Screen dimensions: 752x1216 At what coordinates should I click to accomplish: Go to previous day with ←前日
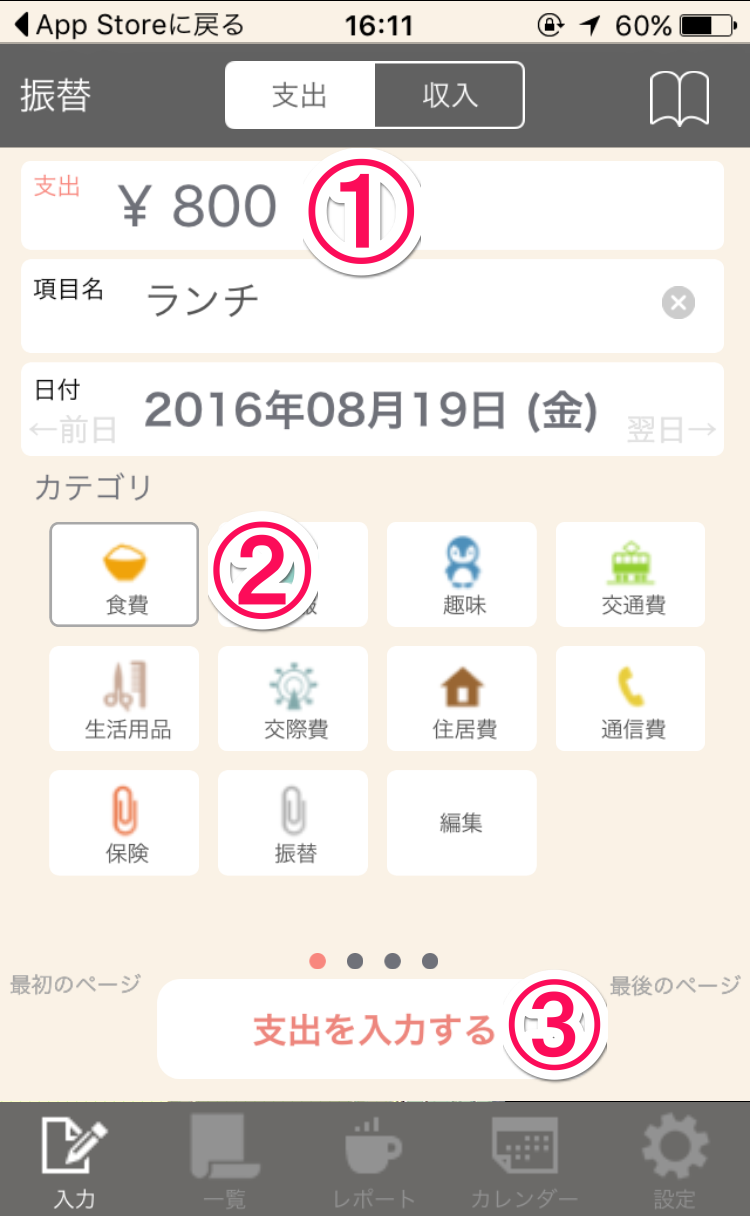click(73, 431)
